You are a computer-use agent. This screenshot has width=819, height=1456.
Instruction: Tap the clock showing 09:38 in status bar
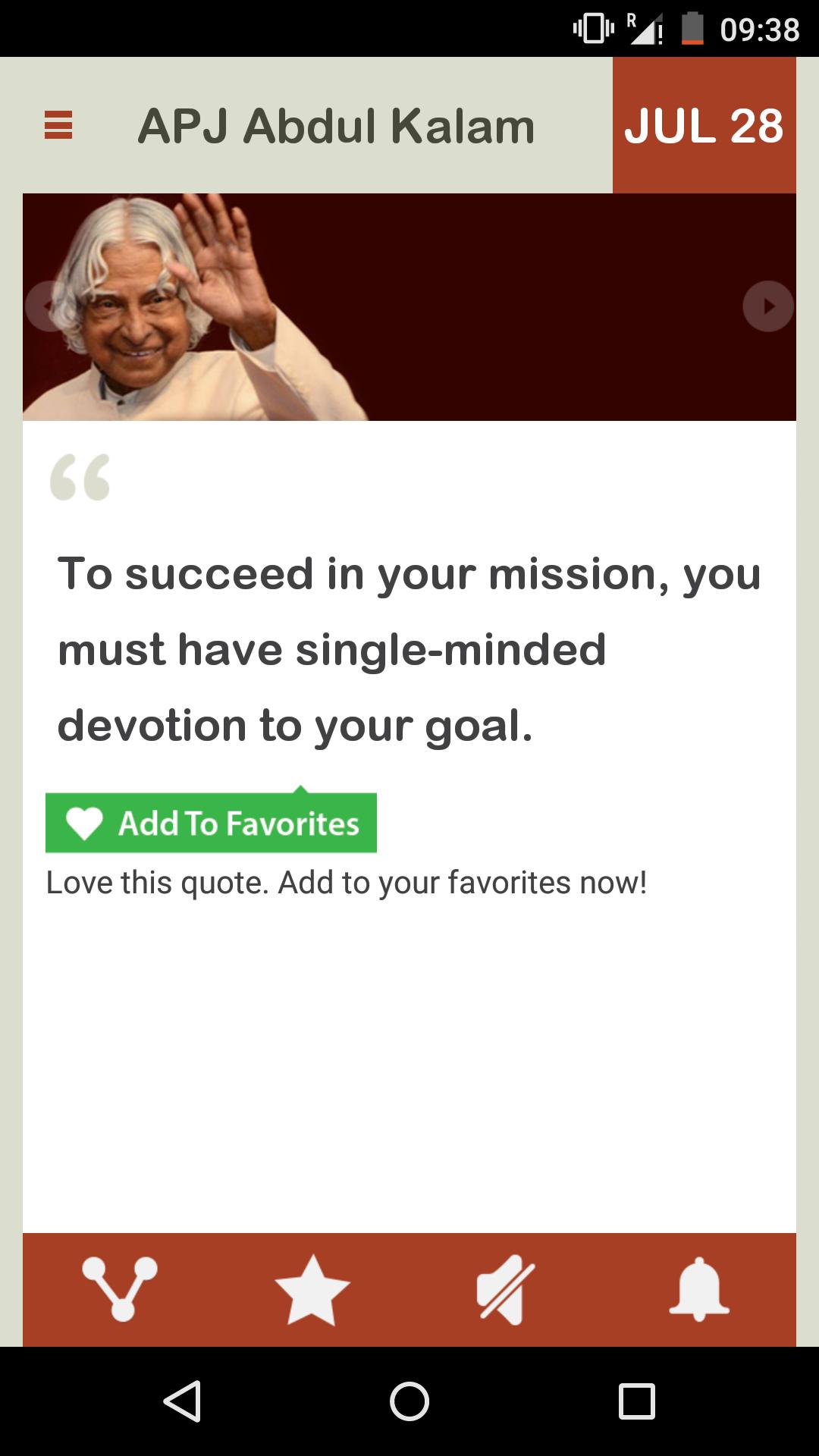coord(761,27)
